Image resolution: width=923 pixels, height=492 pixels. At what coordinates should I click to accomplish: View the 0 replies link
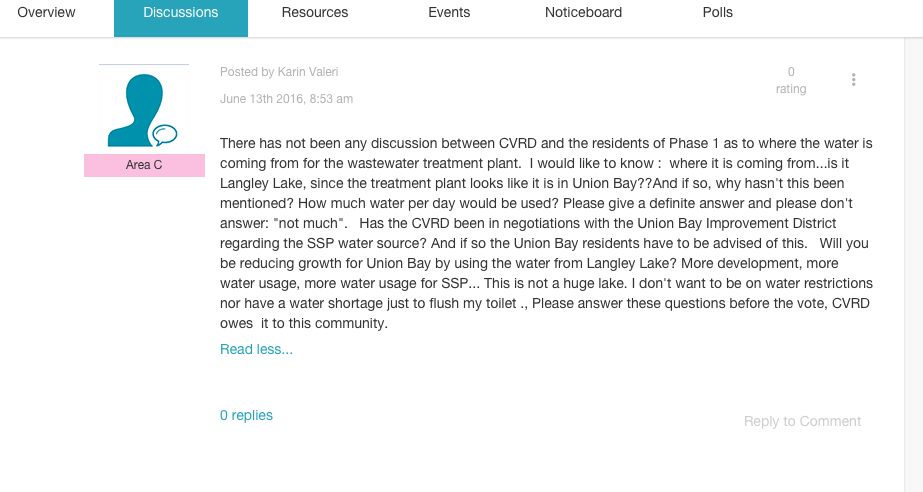pos(246,415)
